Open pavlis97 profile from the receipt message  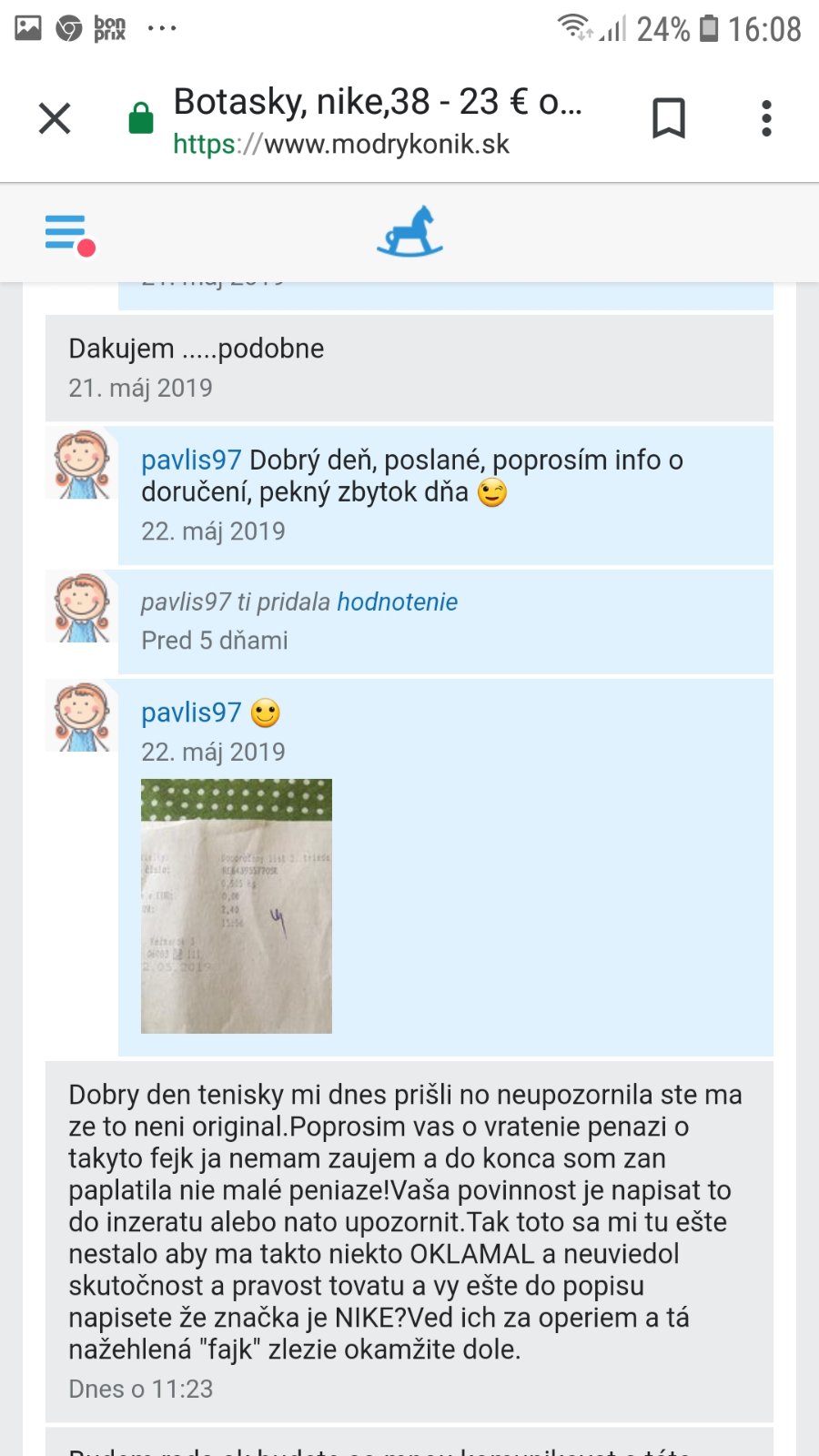pos(191,713)
